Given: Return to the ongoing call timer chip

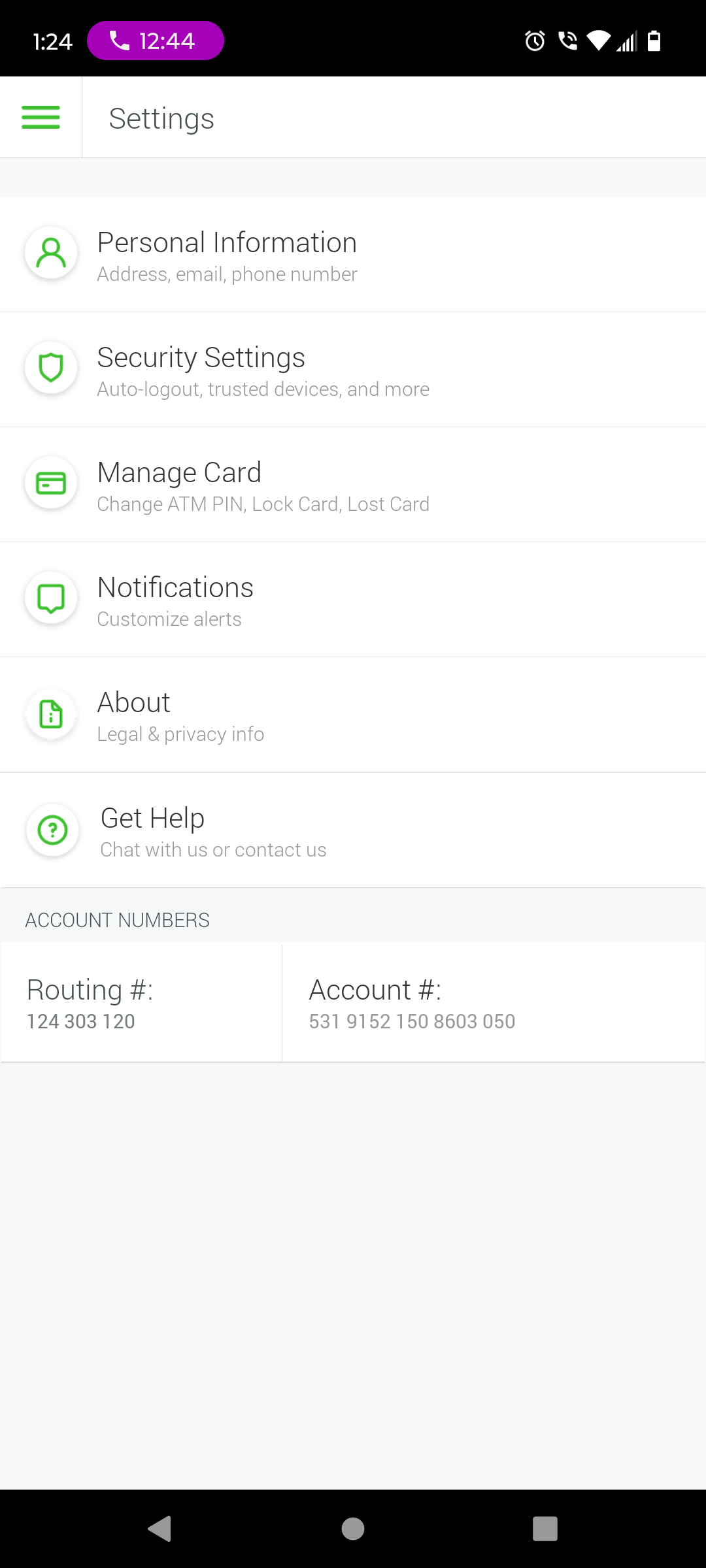Looking at the screenshot, I should (x=156, y=41).
